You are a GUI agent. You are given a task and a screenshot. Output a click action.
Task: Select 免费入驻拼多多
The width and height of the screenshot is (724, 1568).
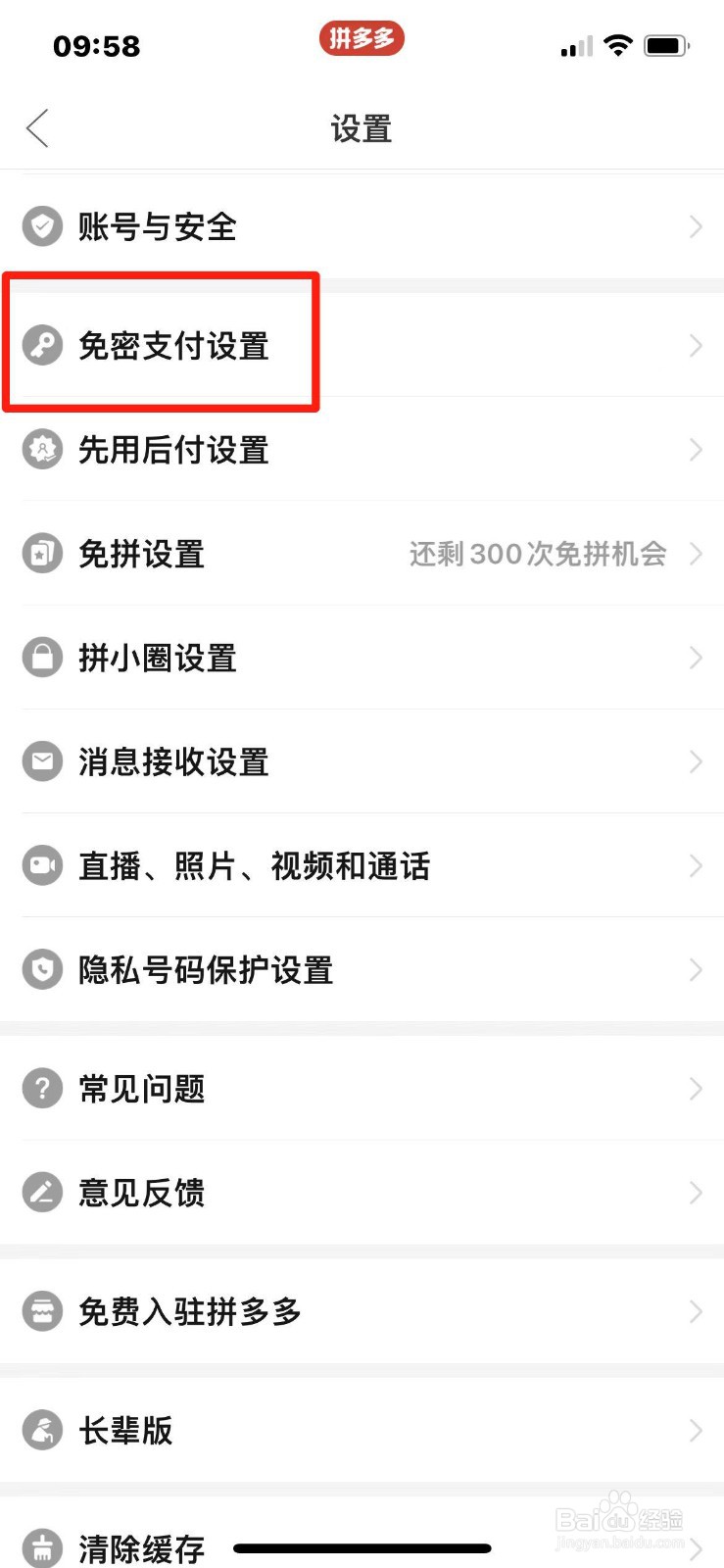point(362,1311)
